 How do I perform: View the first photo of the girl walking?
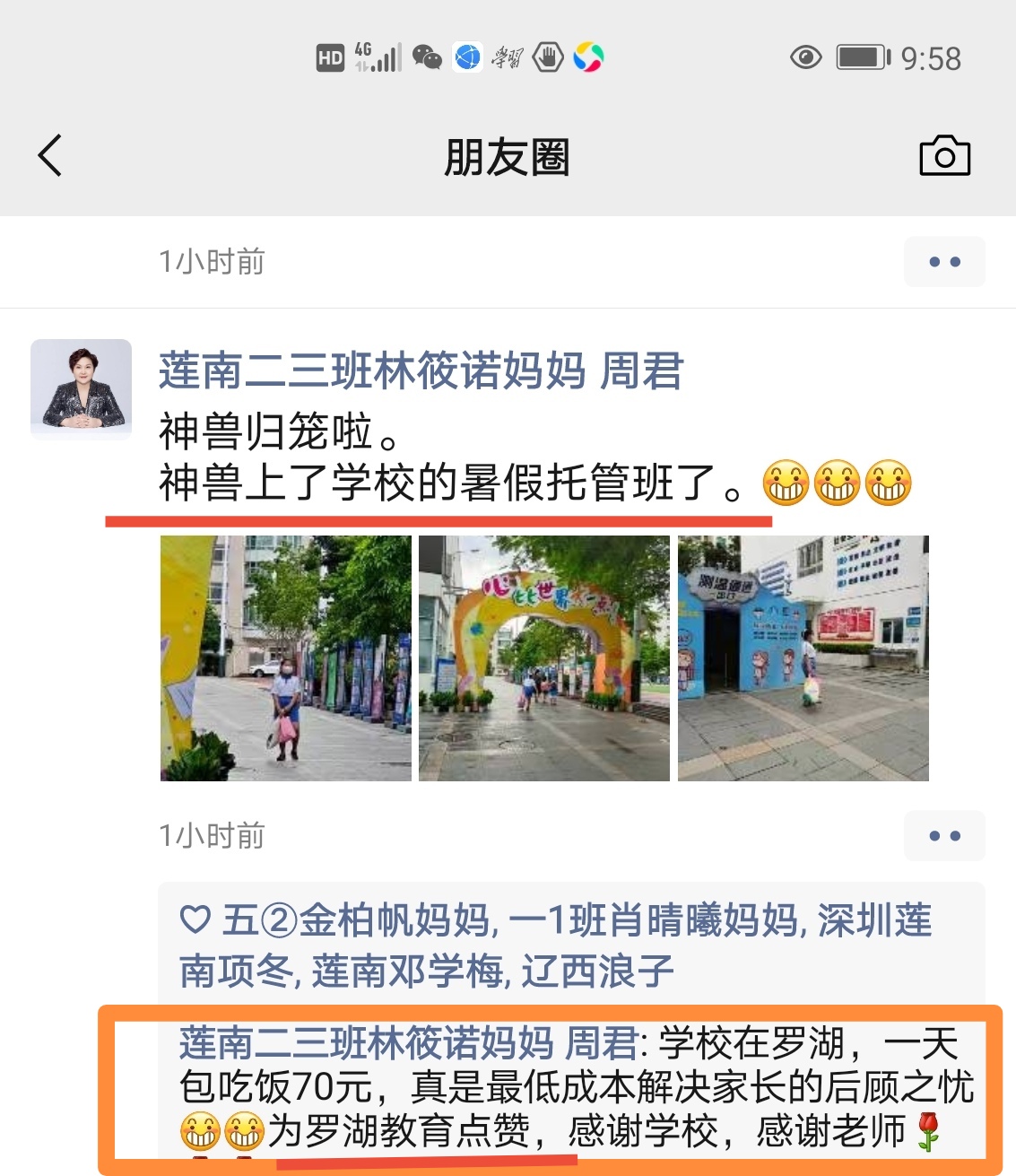[x=286, y=658]
